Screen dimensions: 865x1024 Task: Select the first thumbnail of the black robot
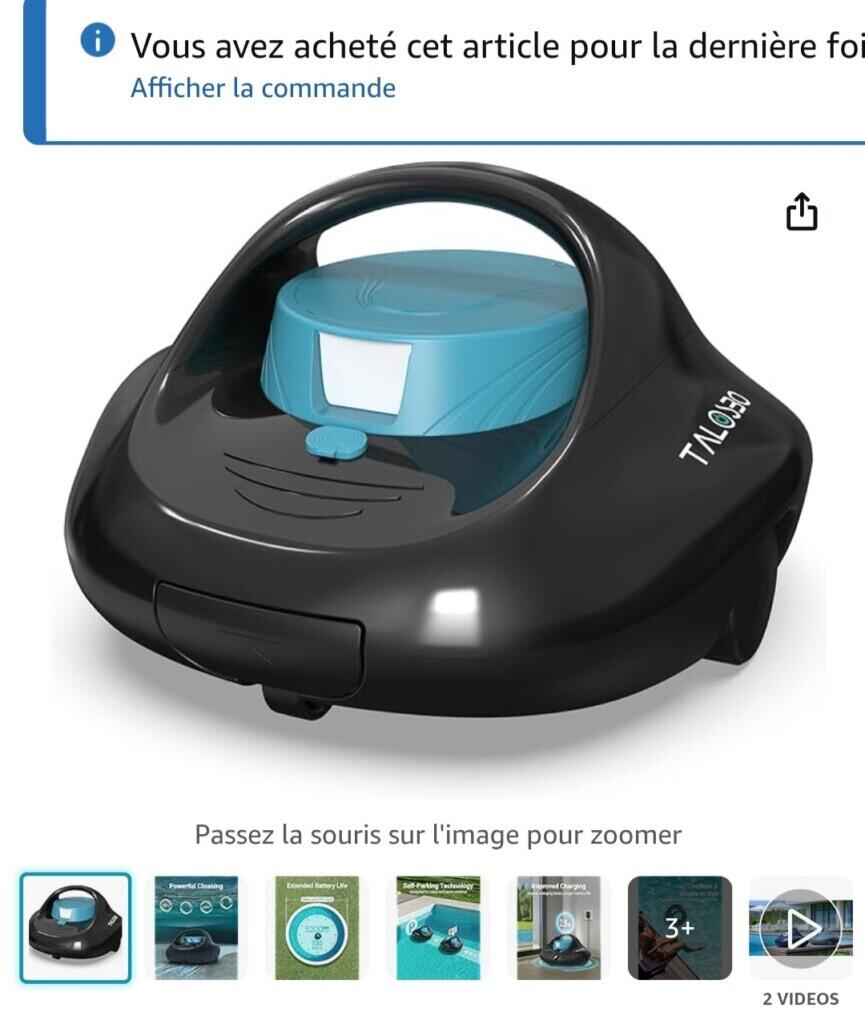[x=76, y=928]
